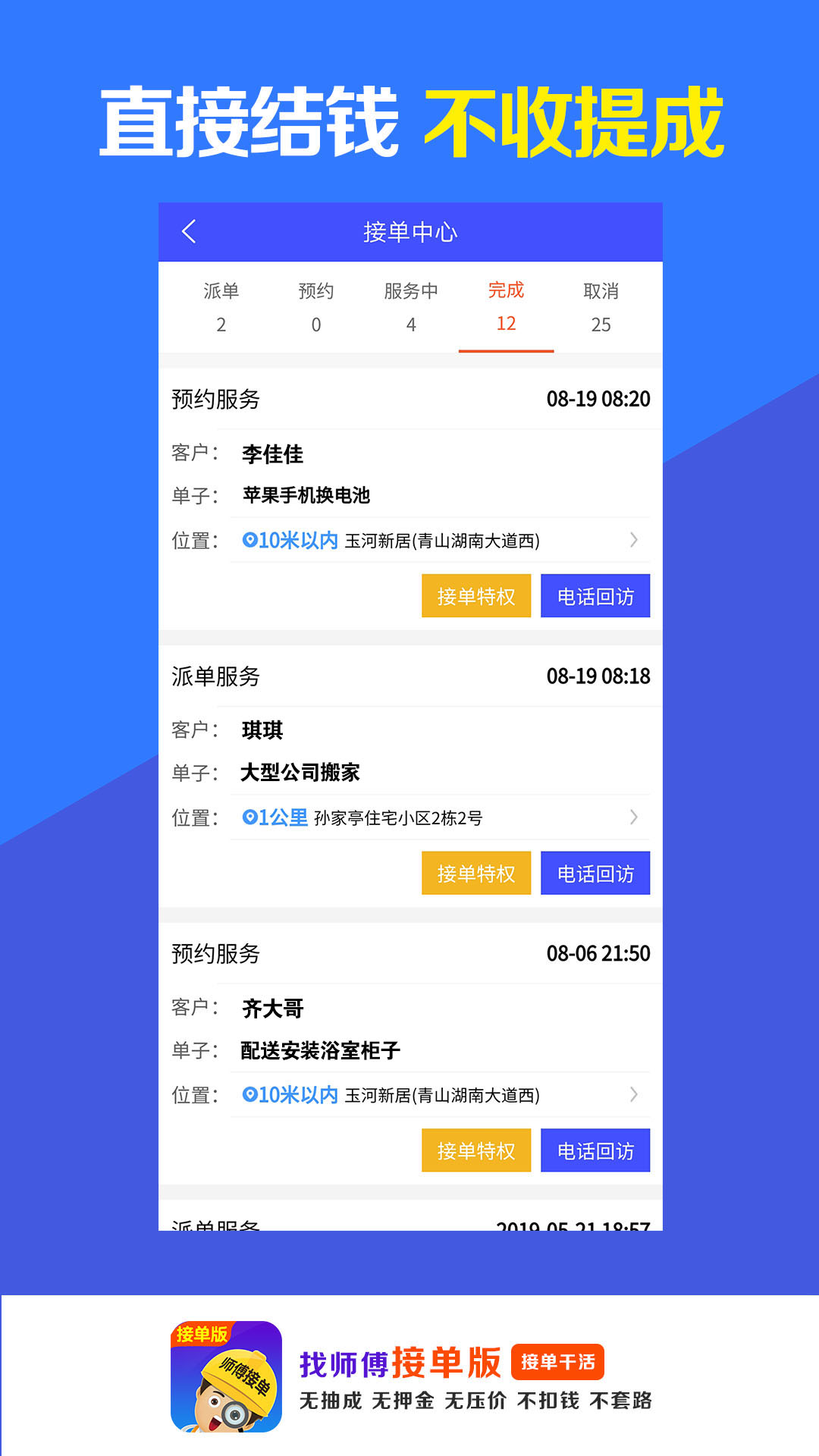Screen dimensions: 819x1456
Task: Tap the 10米以内 distance label
Action: (296, 540)
